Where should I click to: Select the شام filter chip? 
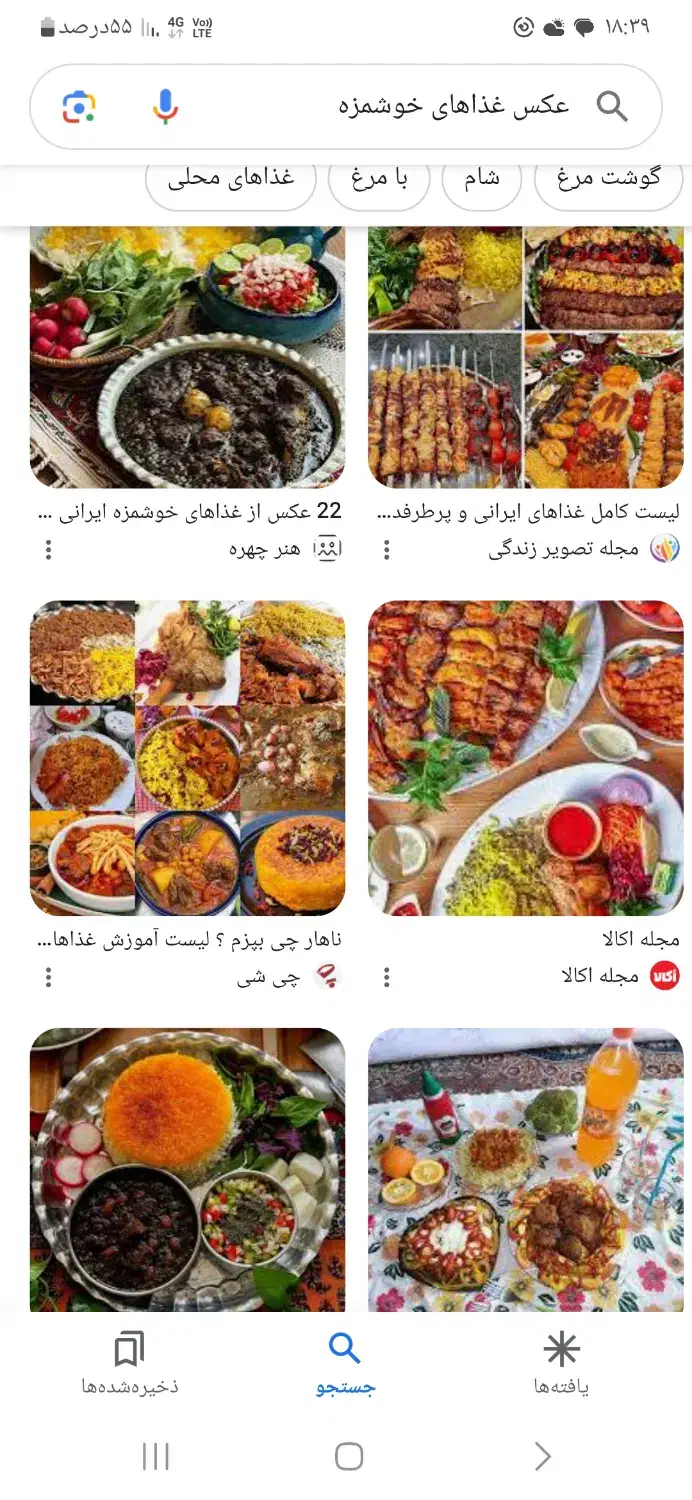coord(481,179)
